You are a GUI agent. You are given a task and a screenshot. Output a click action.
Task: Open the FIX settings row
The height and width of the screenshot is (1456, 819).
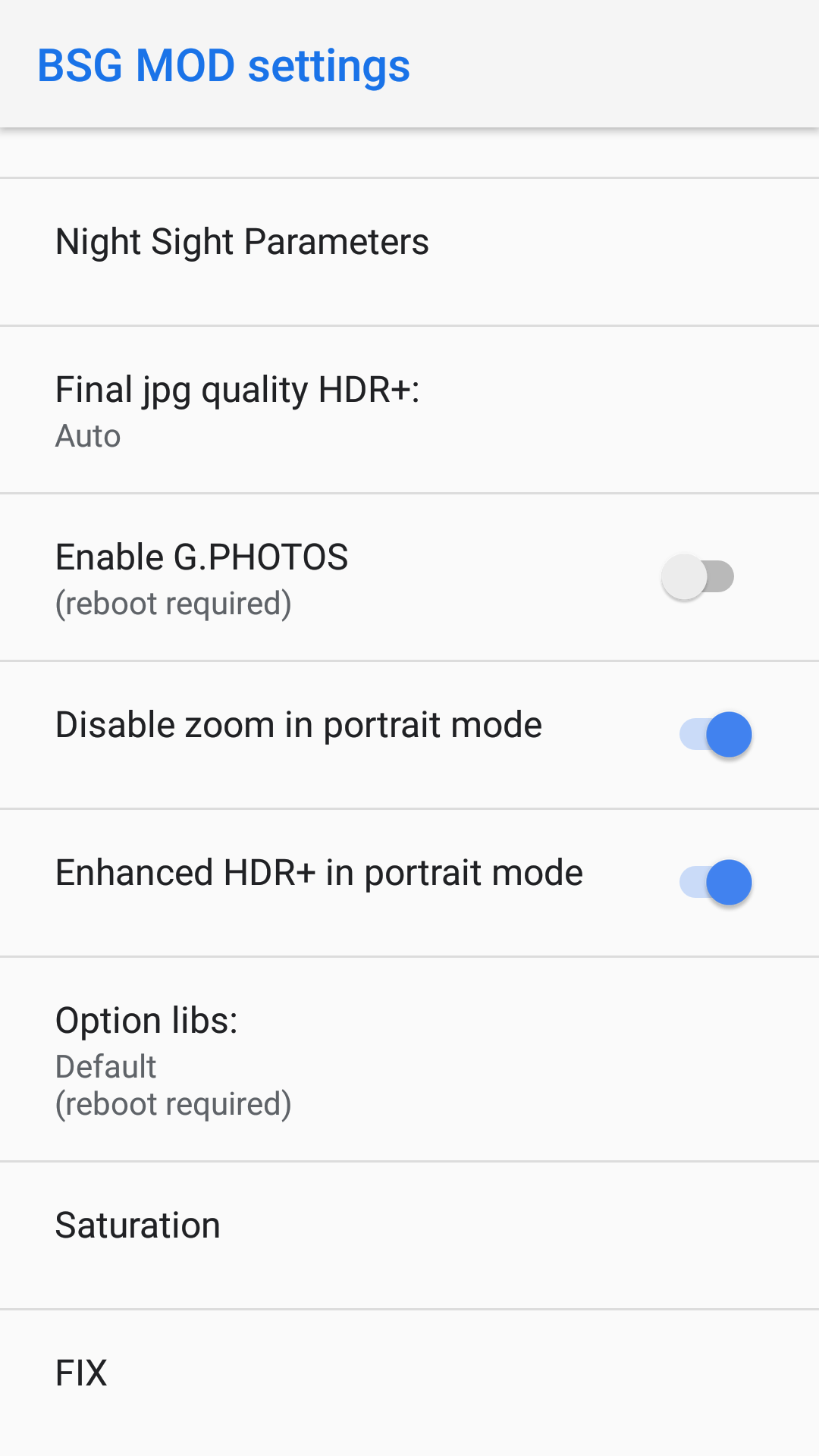coord(409,1382)
